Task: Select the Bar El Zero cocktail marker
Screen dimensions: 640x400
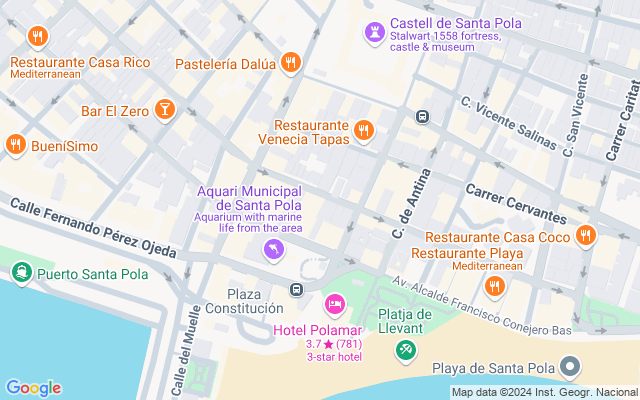Action: point(163,108)
